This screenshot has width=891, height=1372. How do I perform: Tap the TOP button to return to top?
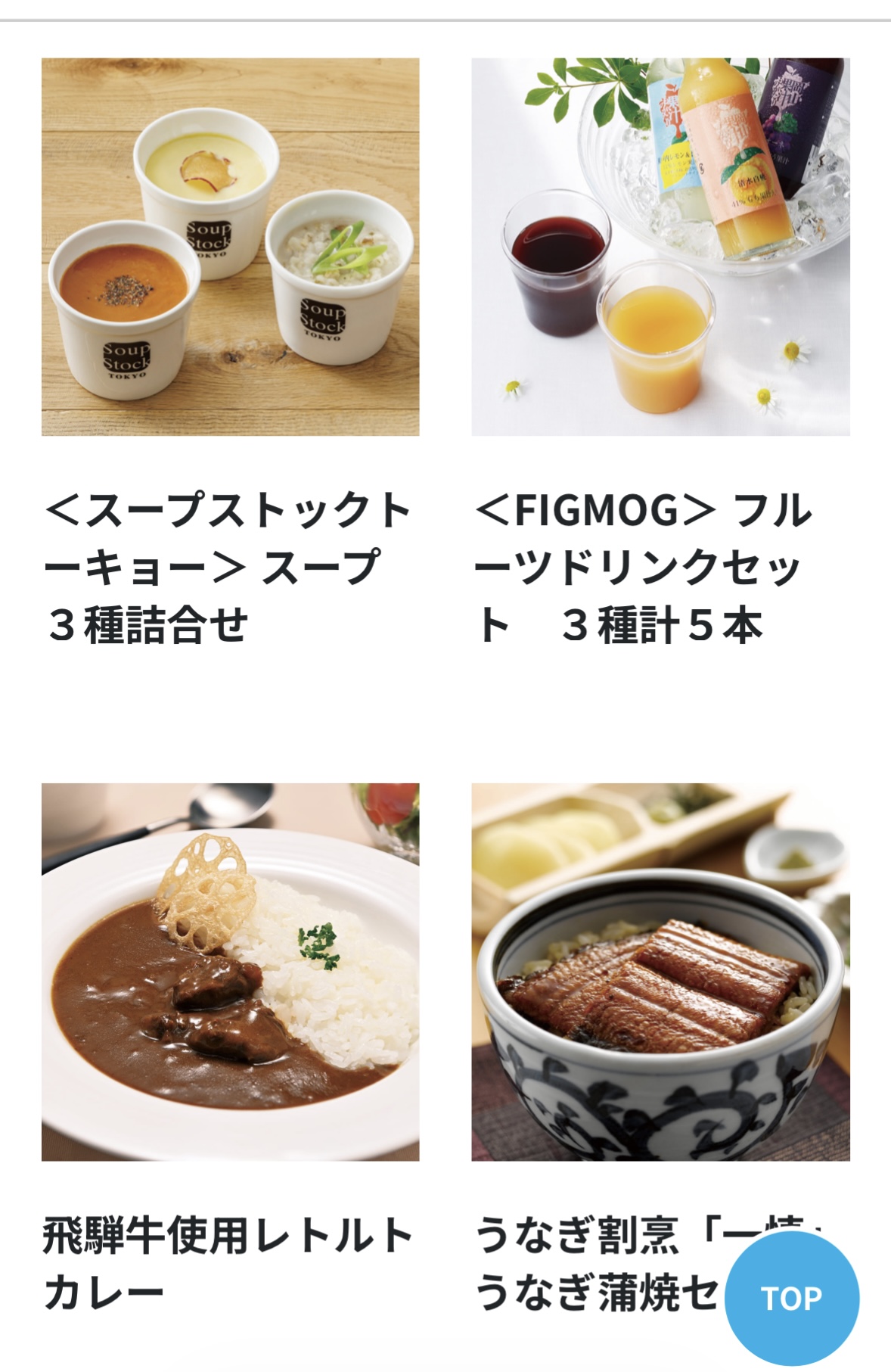(791, 1298)
